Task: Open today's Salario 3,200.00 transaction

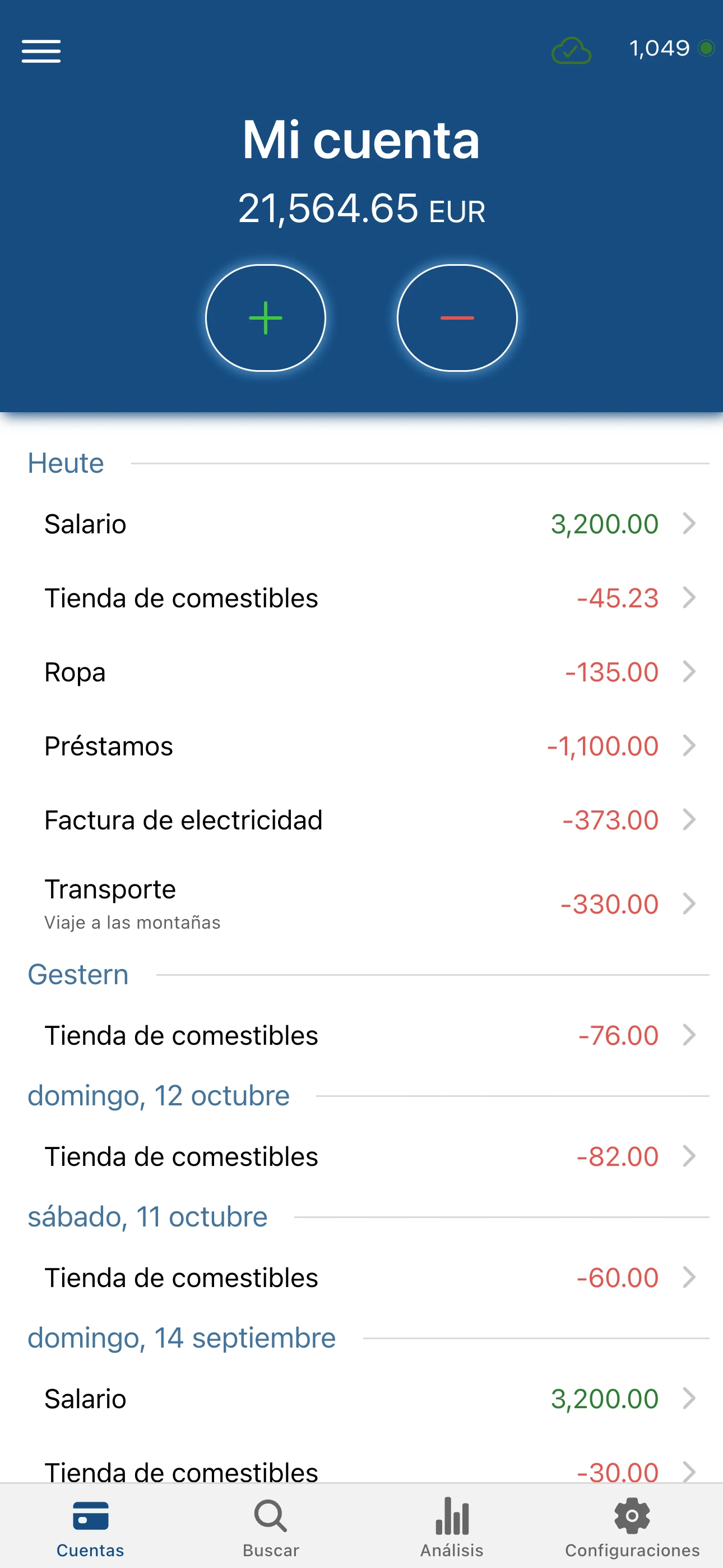Action: (x=361, y=524)
